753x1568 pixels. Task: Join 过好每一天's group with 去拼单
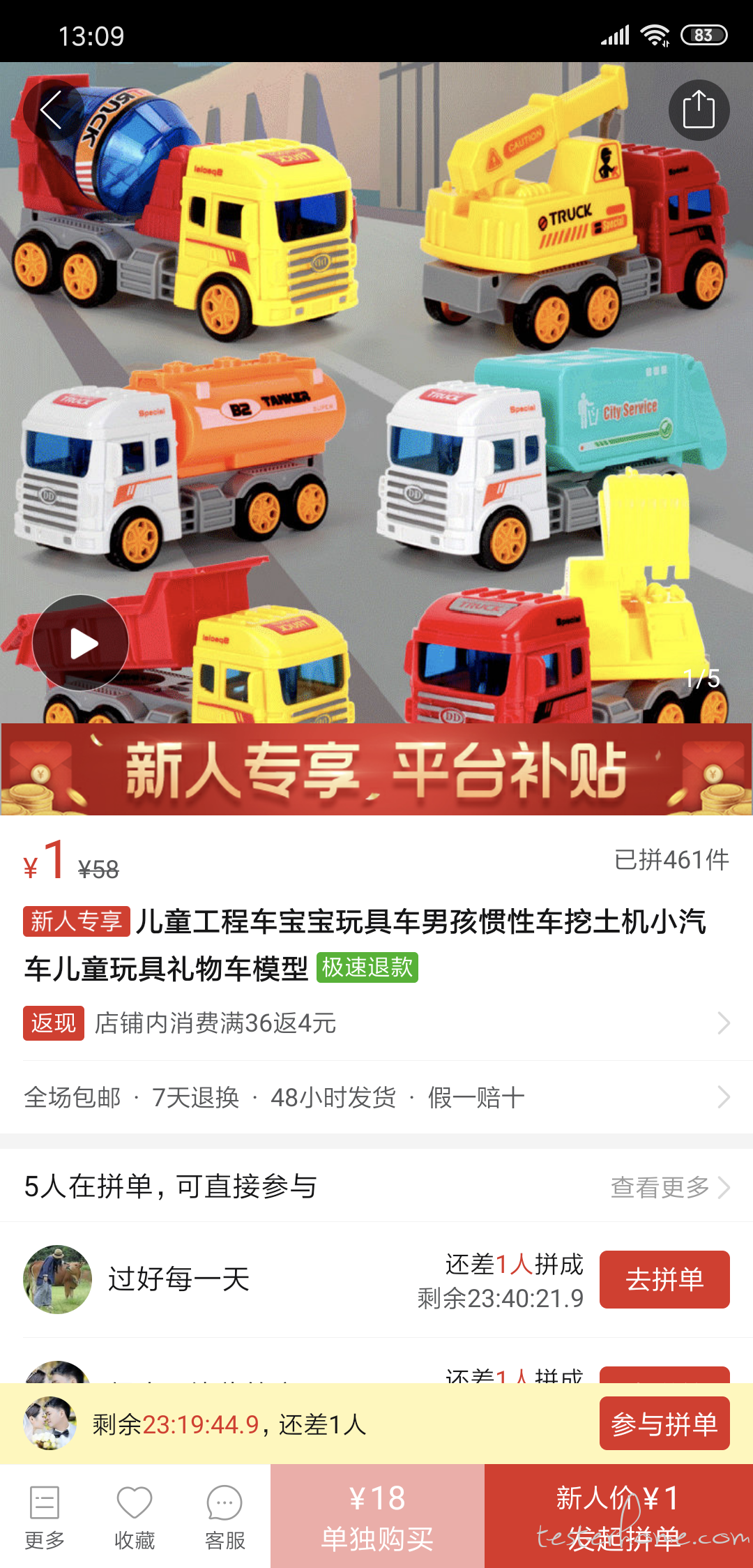coord(664,1279)
